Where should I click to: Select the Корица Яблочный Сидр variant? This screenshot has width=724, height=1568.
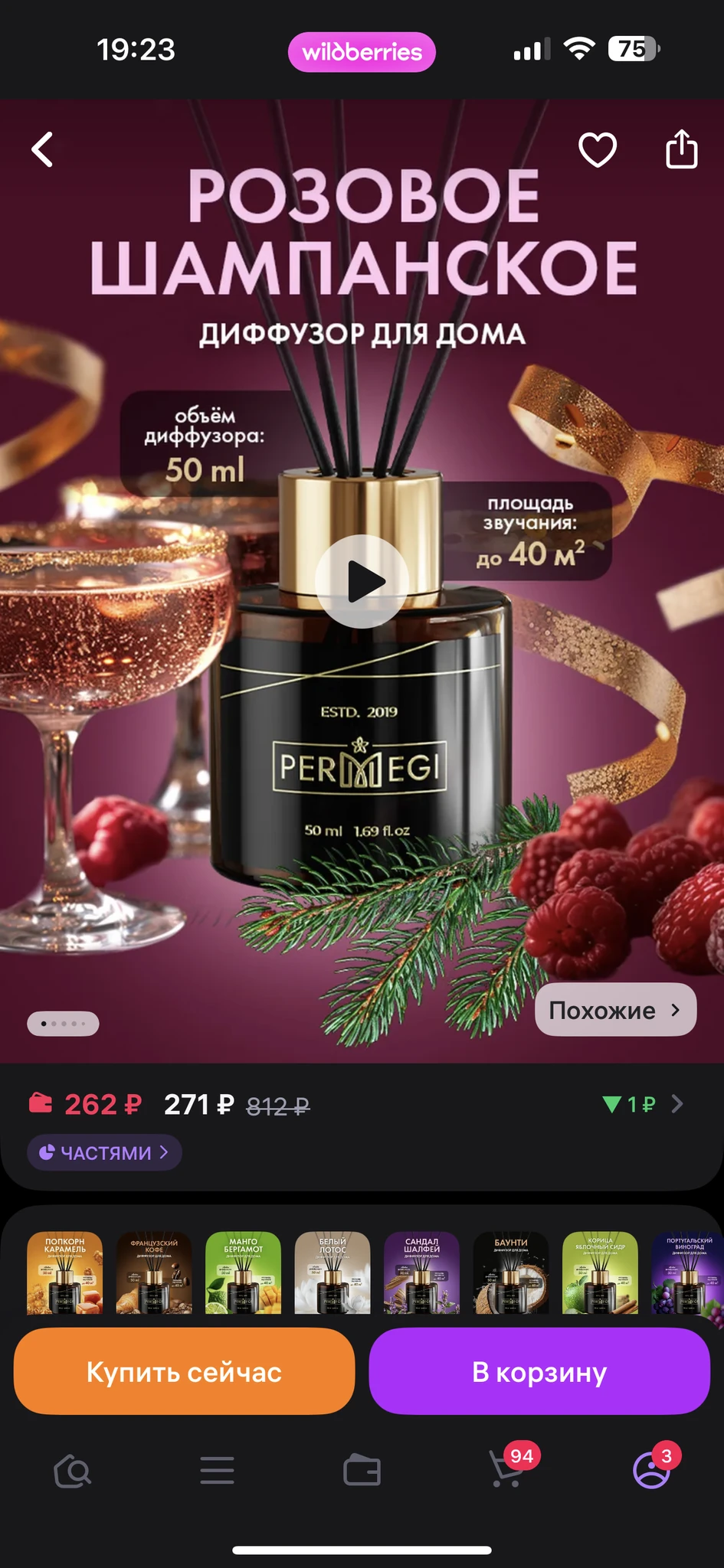[601, 1272]
